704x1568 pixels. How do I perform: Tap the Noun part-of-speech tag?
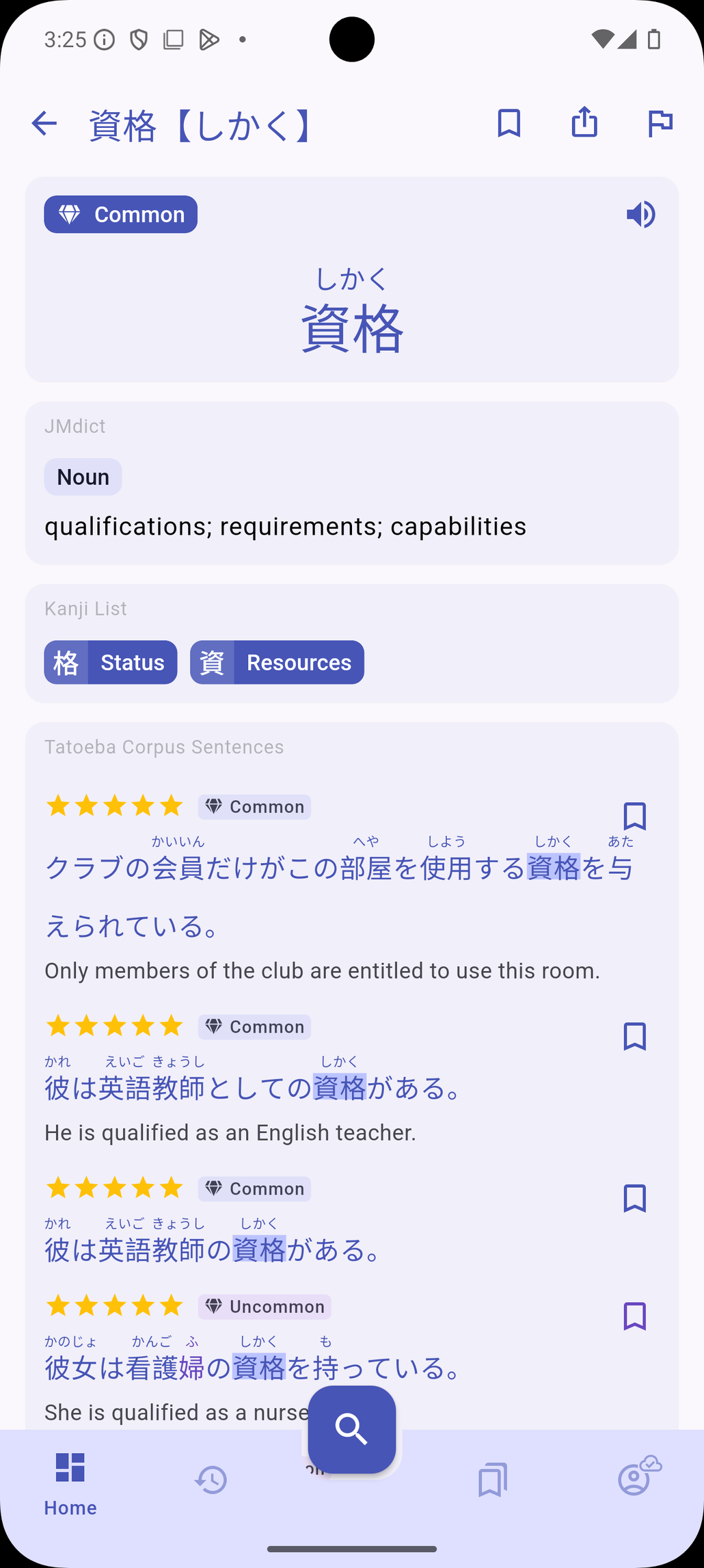pos(83,477)
